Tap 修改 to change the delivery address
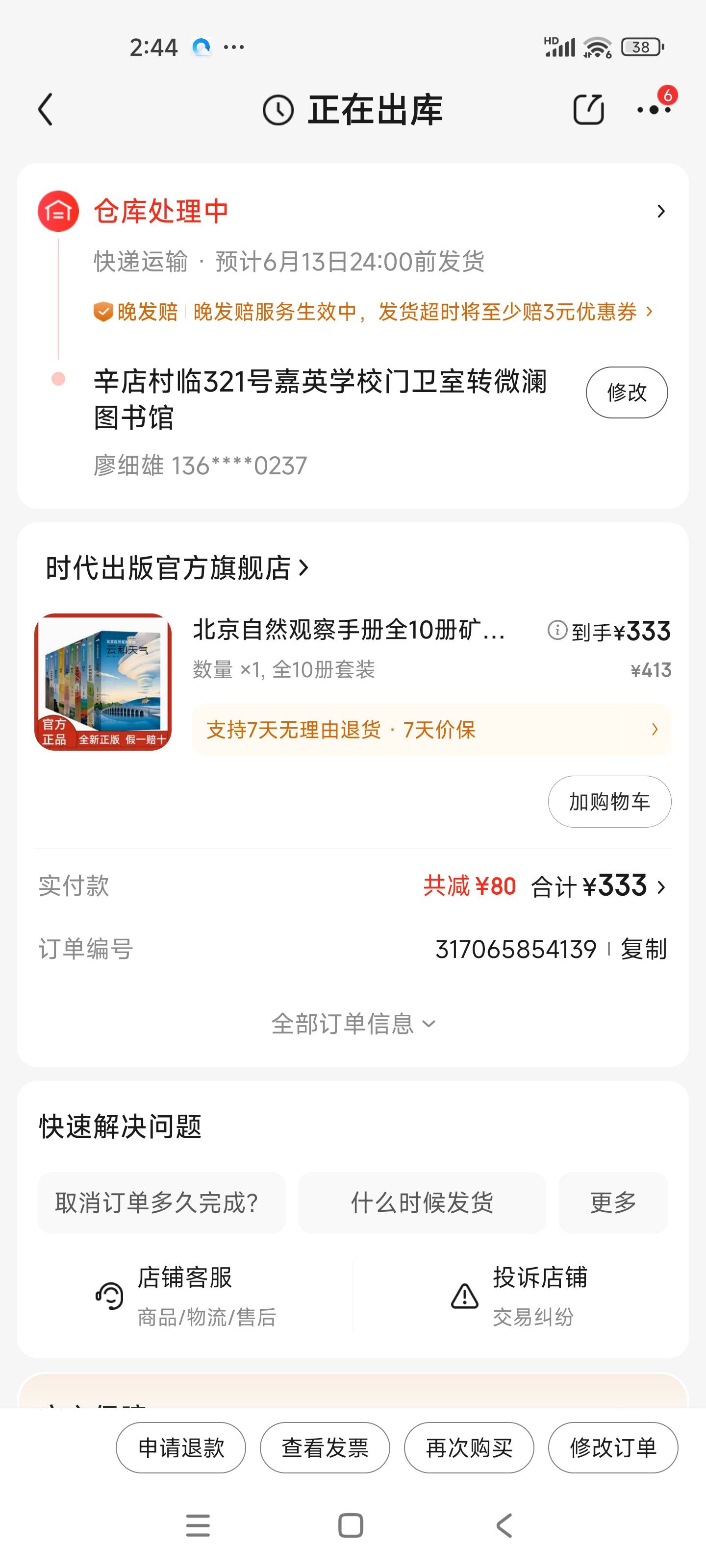Image resolution: width=706 pixels, height=1568 pixels. point(626,392)
